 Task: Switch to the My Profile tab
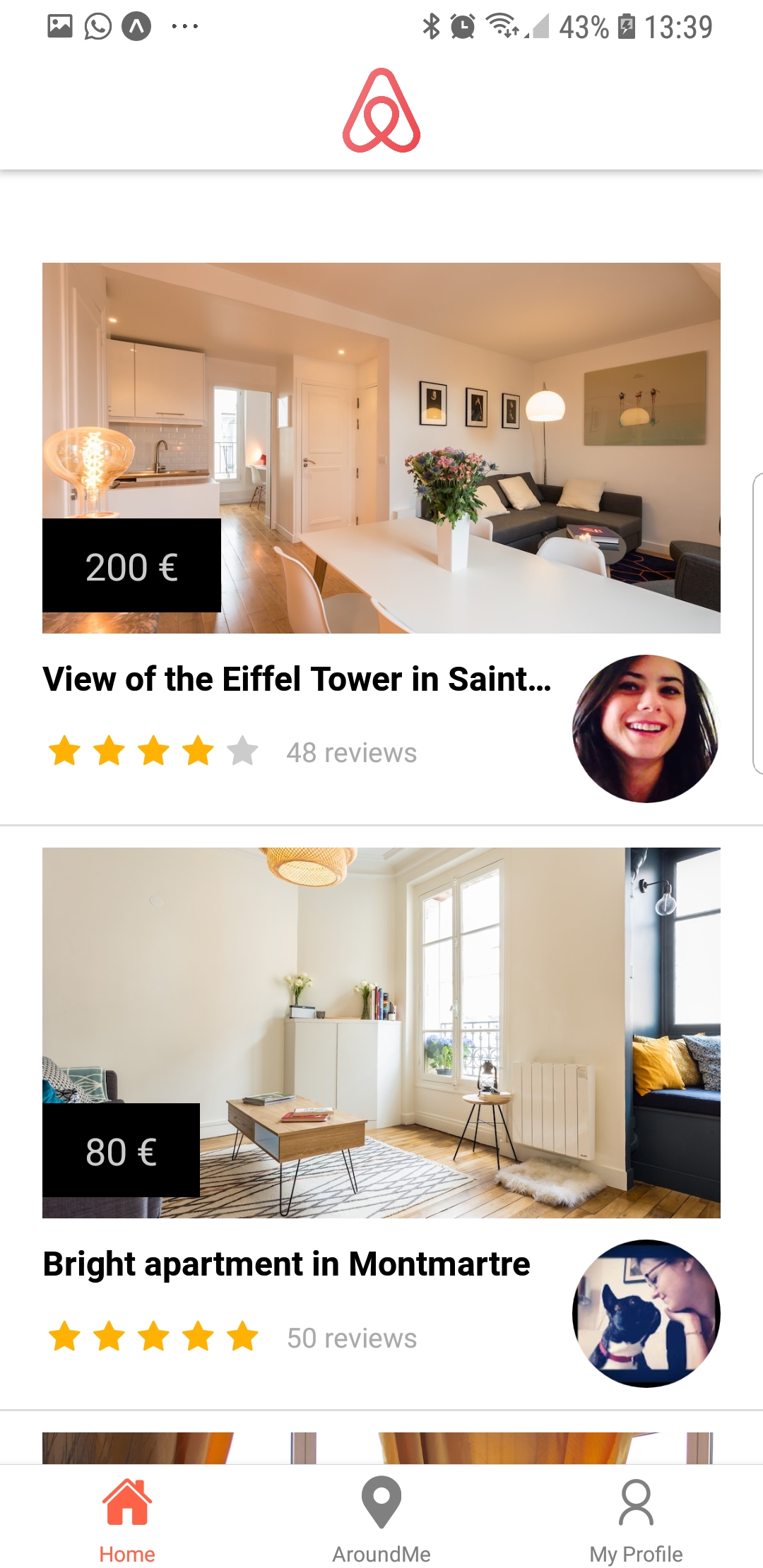coord(636,1526)
